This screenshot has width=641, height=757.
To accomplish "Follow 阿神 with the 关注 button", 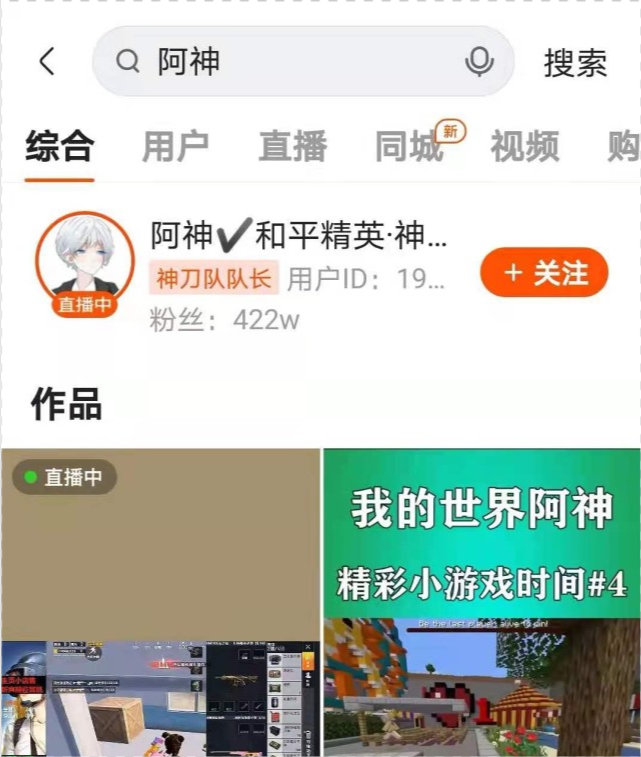I will click(x=544, y=273).
